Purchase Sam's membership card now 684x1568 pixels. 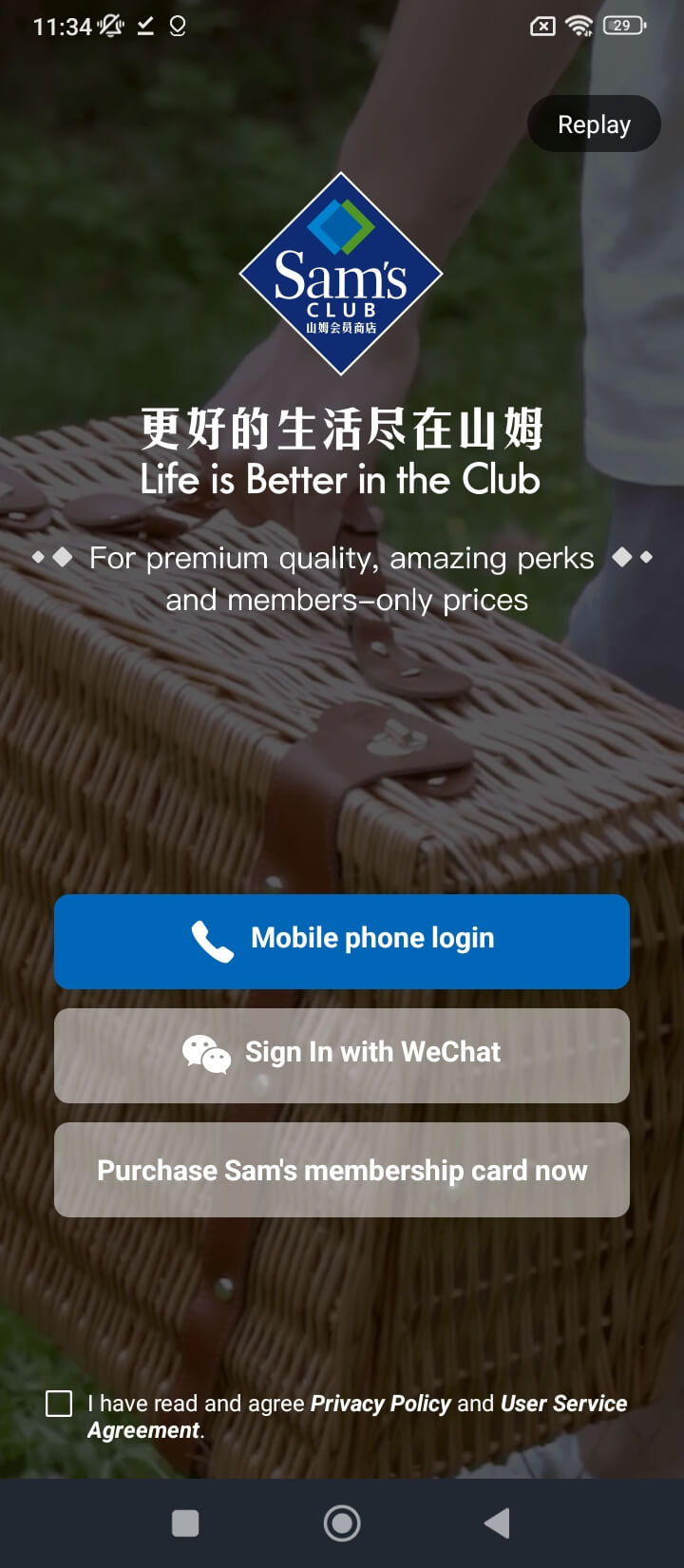click(x=342, y=1170)
